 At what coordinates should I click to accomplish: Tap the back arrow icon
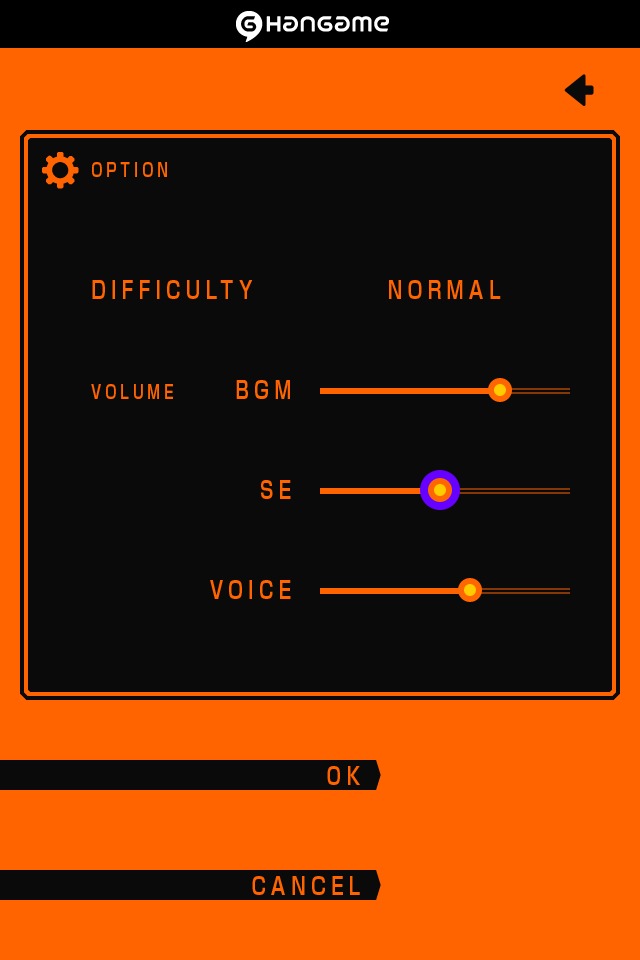click(579, 90)
